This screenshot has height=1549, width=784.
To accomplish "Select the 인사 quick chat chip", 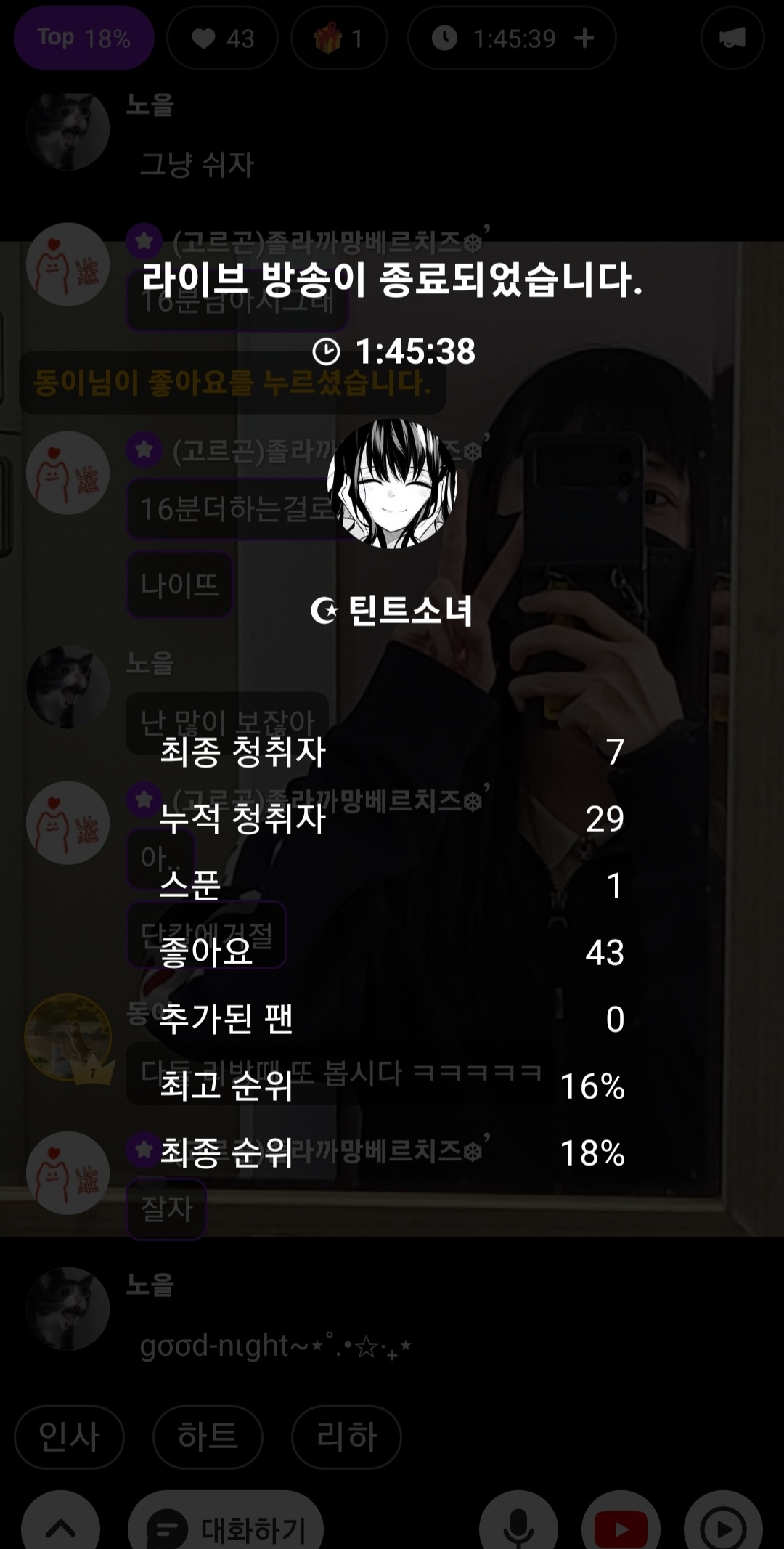I will [x=69, y=1436].
